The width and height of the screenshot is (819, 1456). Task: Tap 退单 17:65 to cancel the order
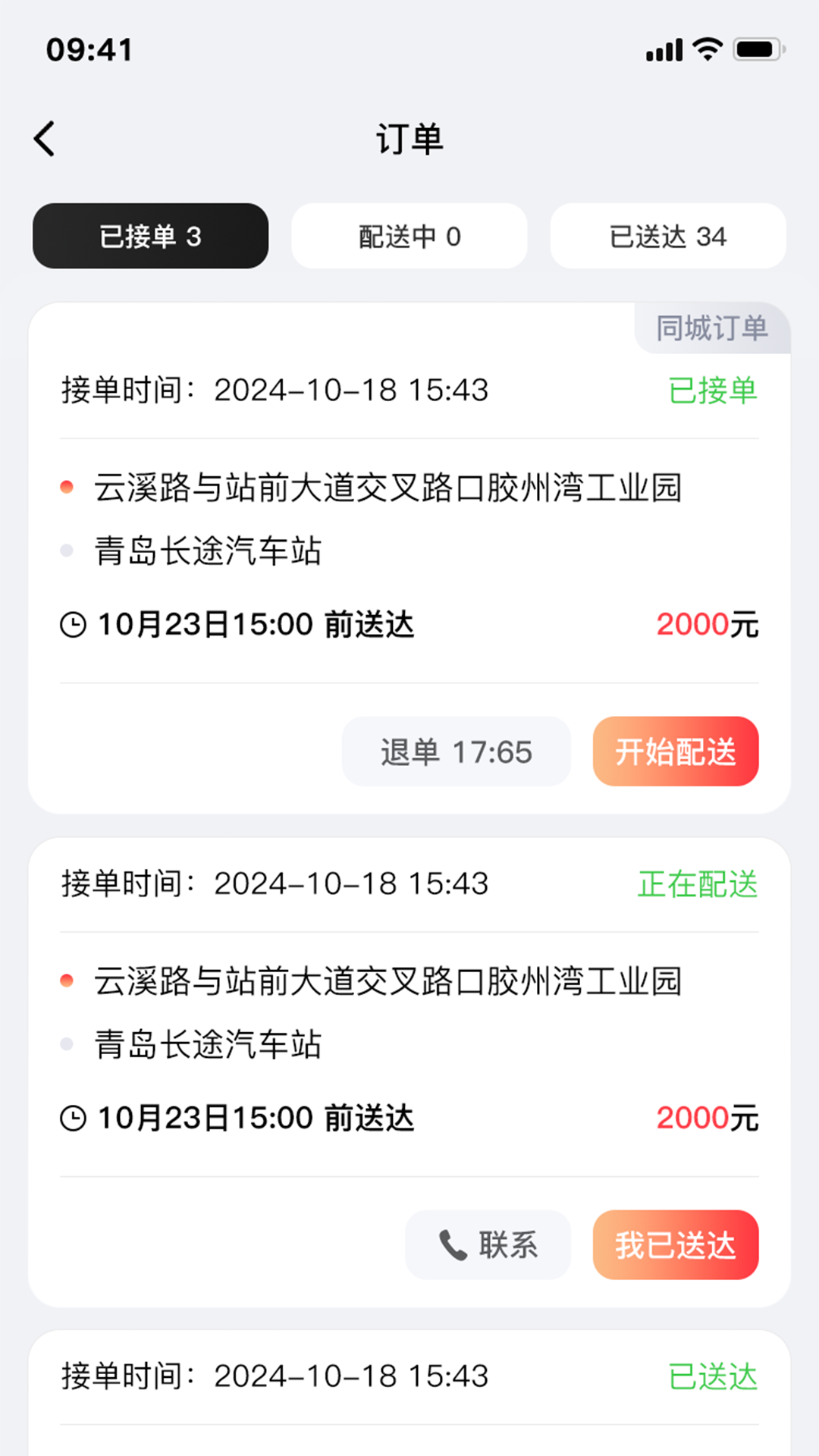[x=456, y=752]
